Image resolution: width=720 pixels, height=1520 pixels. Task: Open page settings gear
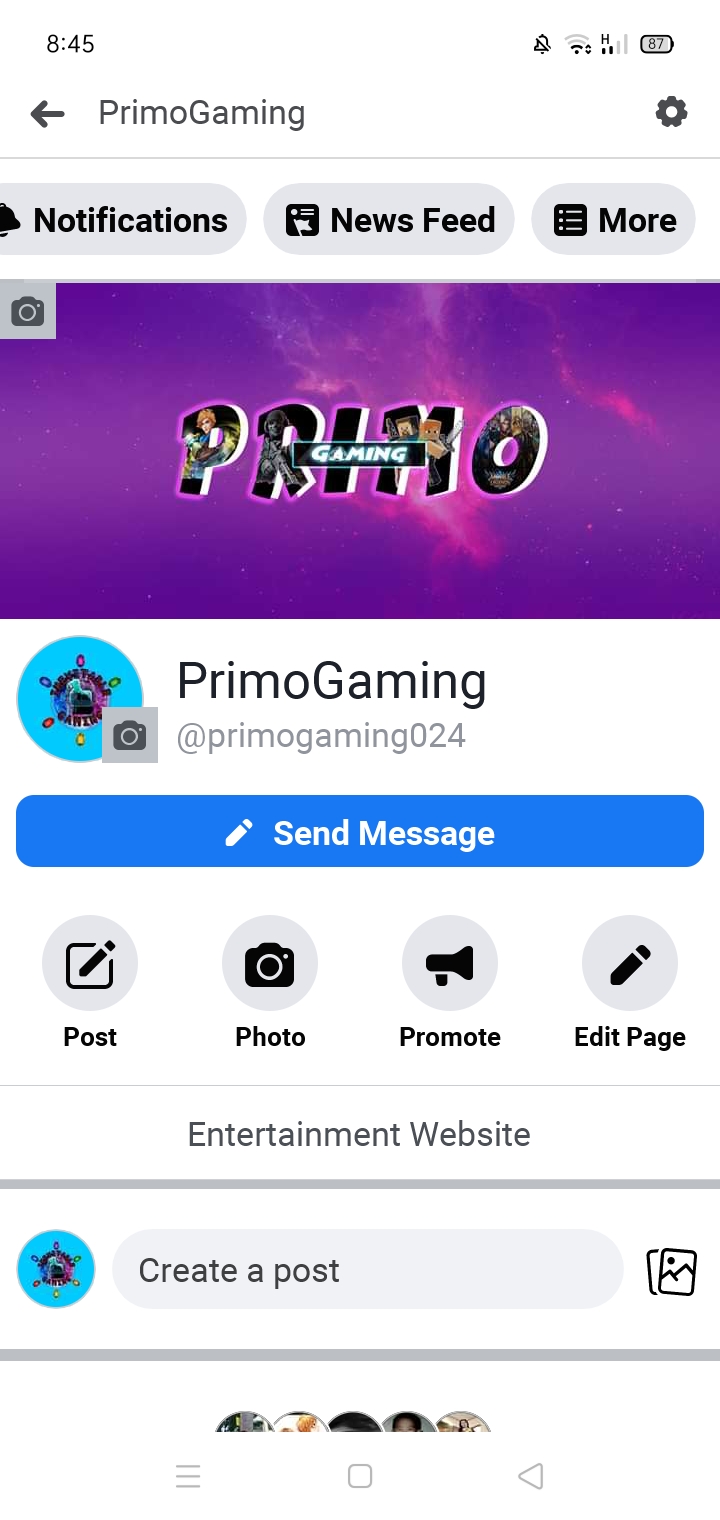pos(671,112)
